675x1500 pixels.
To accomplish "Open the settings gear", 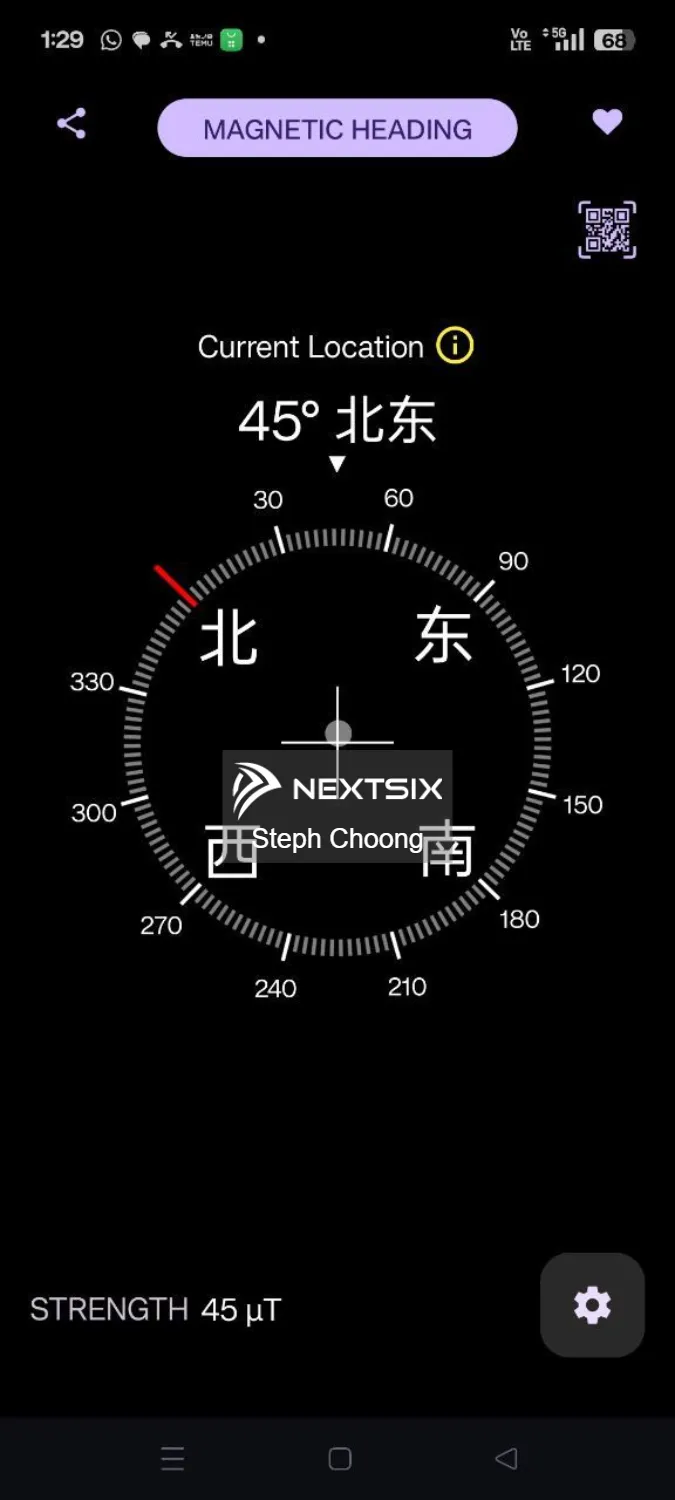I will [x=592, y=1305].
